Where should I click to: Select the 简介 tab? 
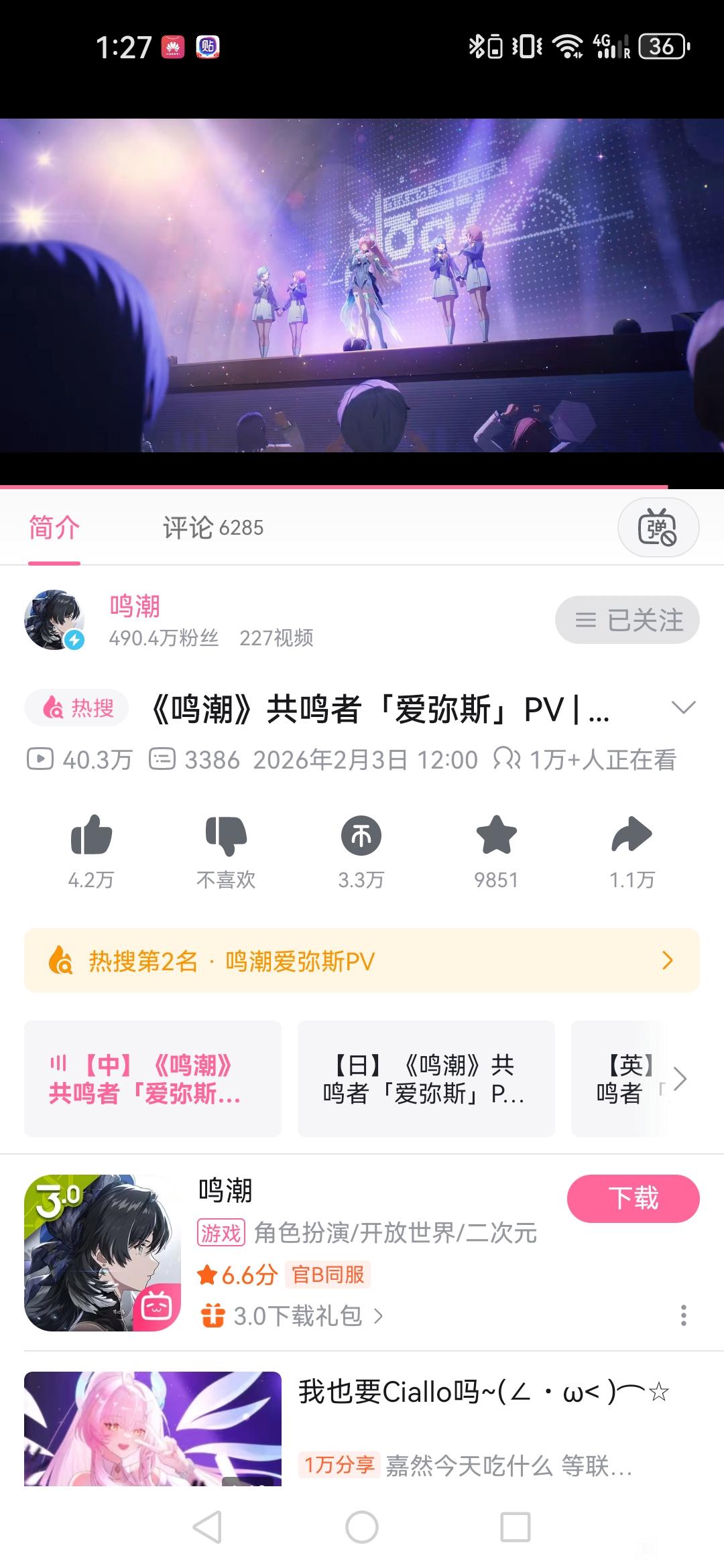point(54,528)
